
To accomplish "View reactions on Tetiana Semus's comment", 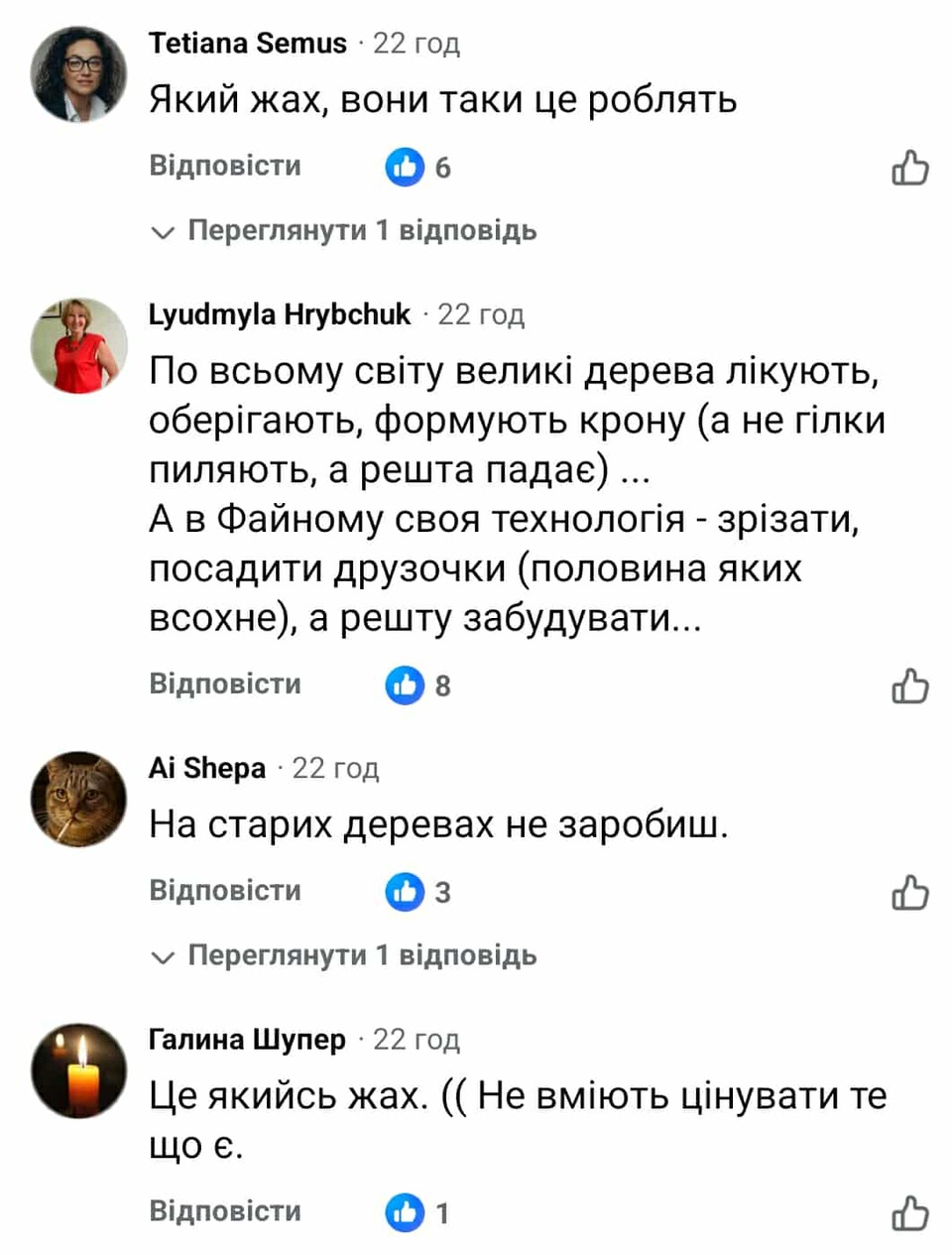I will (x=418, y=167).
